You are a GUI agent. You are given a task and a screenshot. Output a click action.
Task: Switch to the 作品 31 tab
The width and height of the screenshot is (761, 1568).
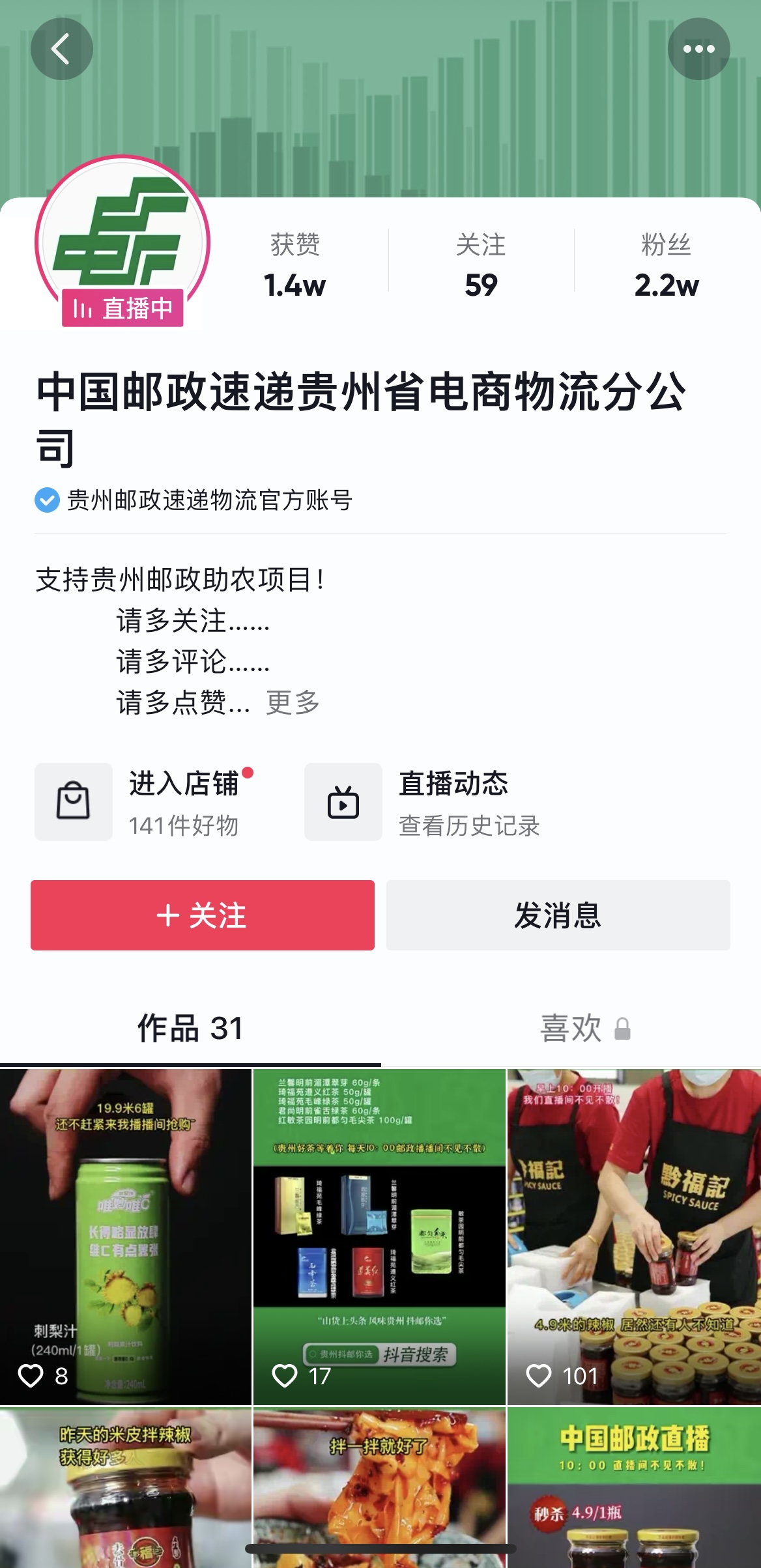pos(190,1028)
